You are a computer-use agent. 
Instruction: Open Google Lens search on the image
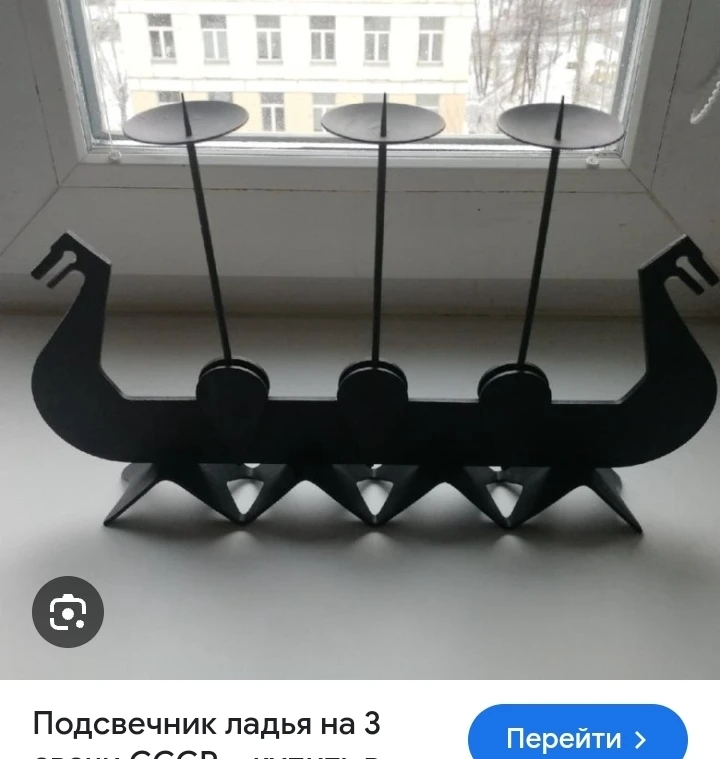point(68,611)
